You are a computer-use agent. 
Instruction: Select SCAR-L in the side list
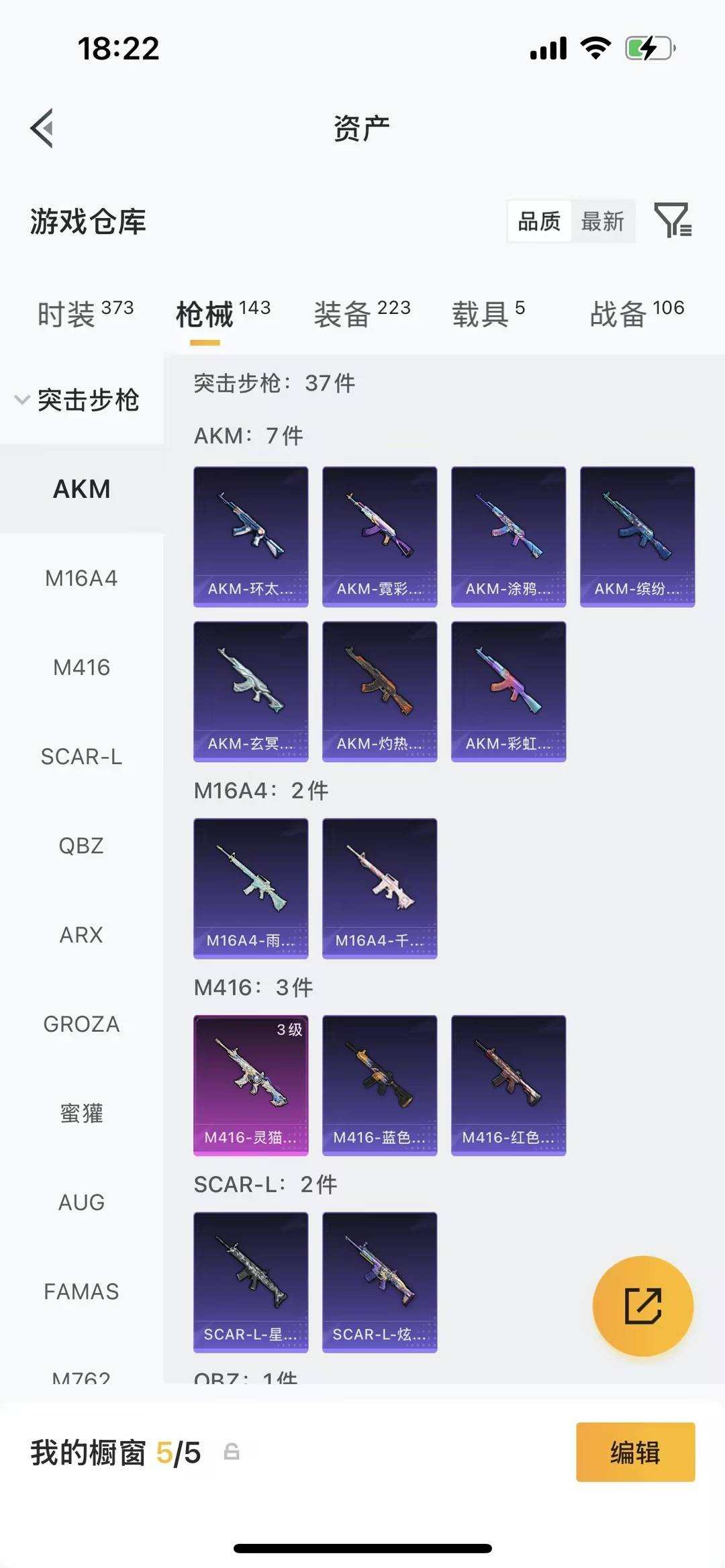pos(81,757)
